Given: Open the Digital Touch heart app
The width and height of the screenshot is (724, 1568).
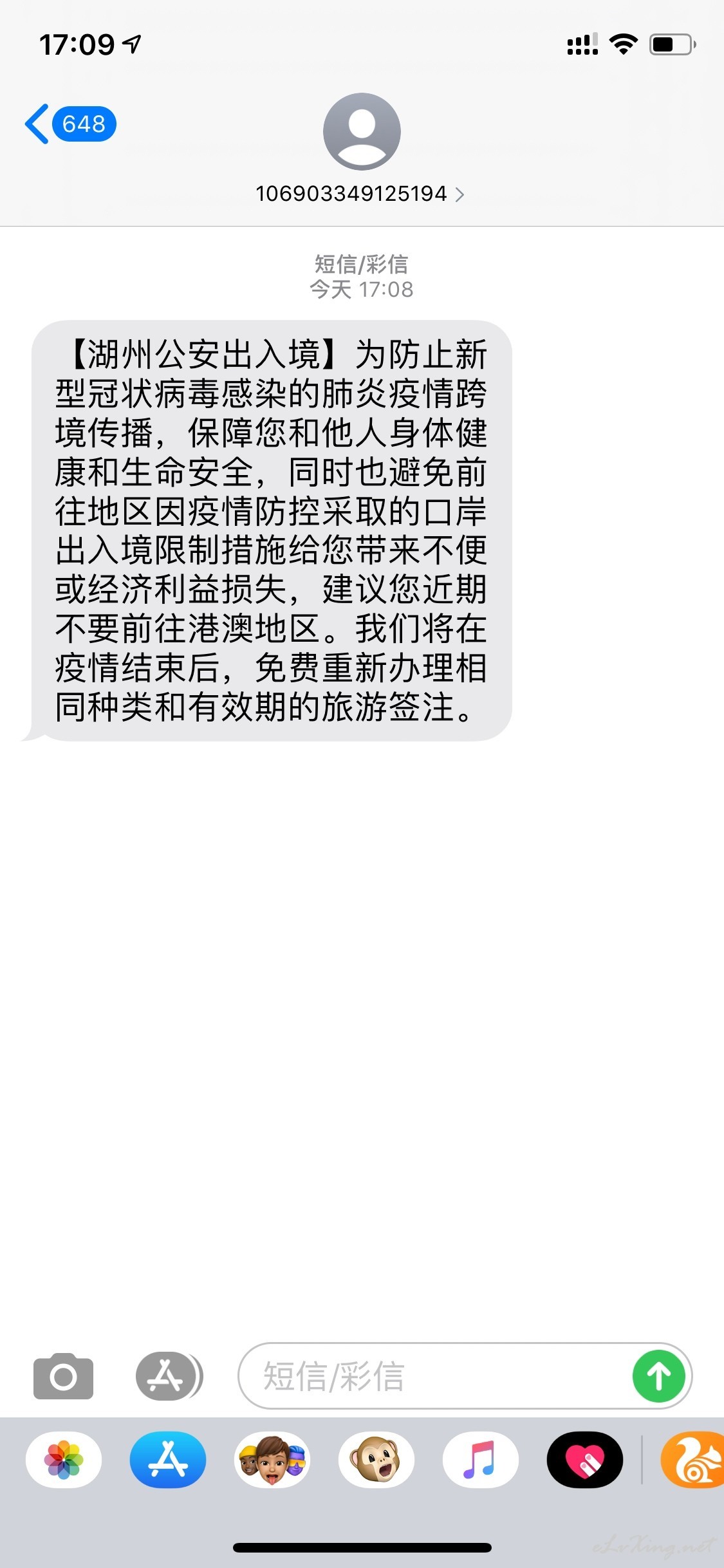Looking at the screenshot, I should (585, 1460).
